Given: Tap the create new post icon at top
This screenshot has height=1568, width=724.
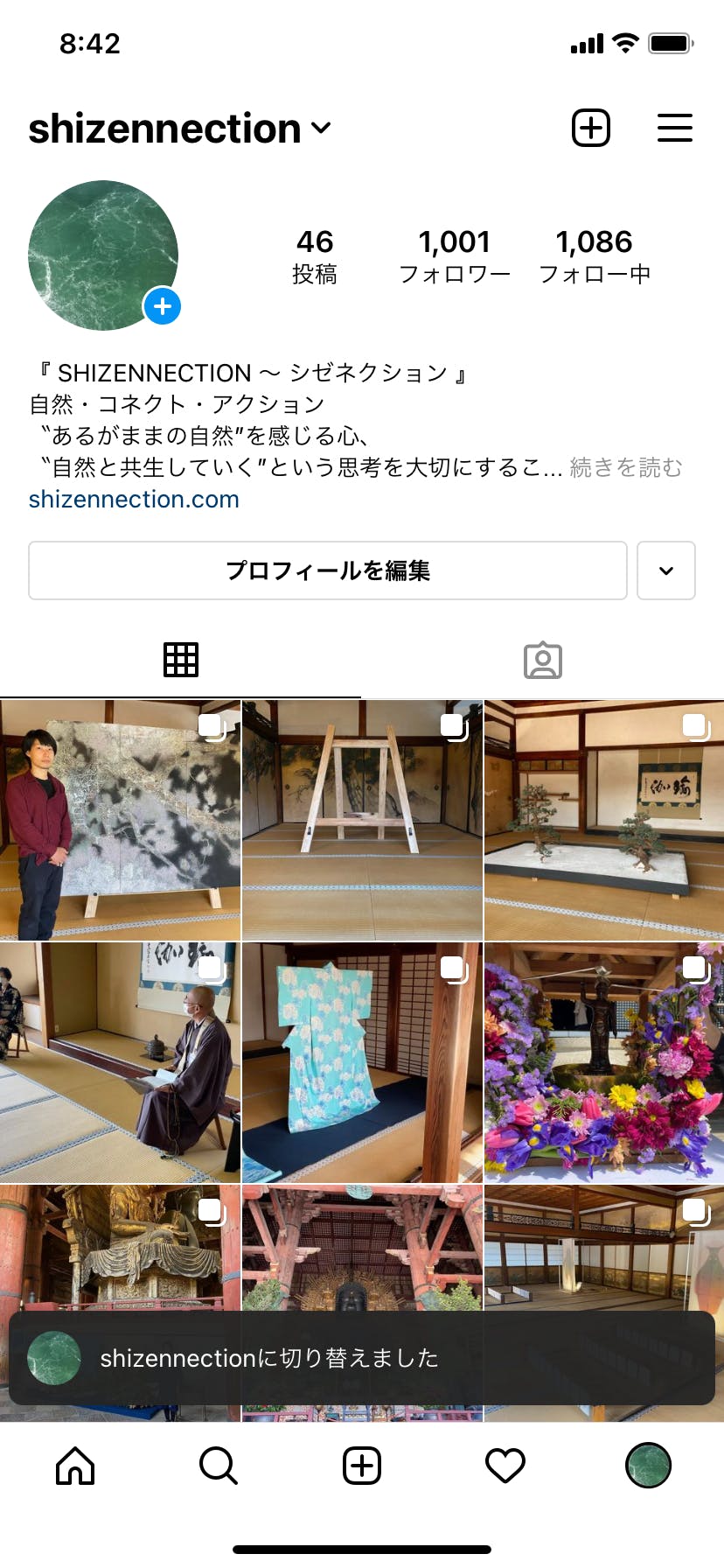Looking at the screenshot, I should (x=591, y=128).
